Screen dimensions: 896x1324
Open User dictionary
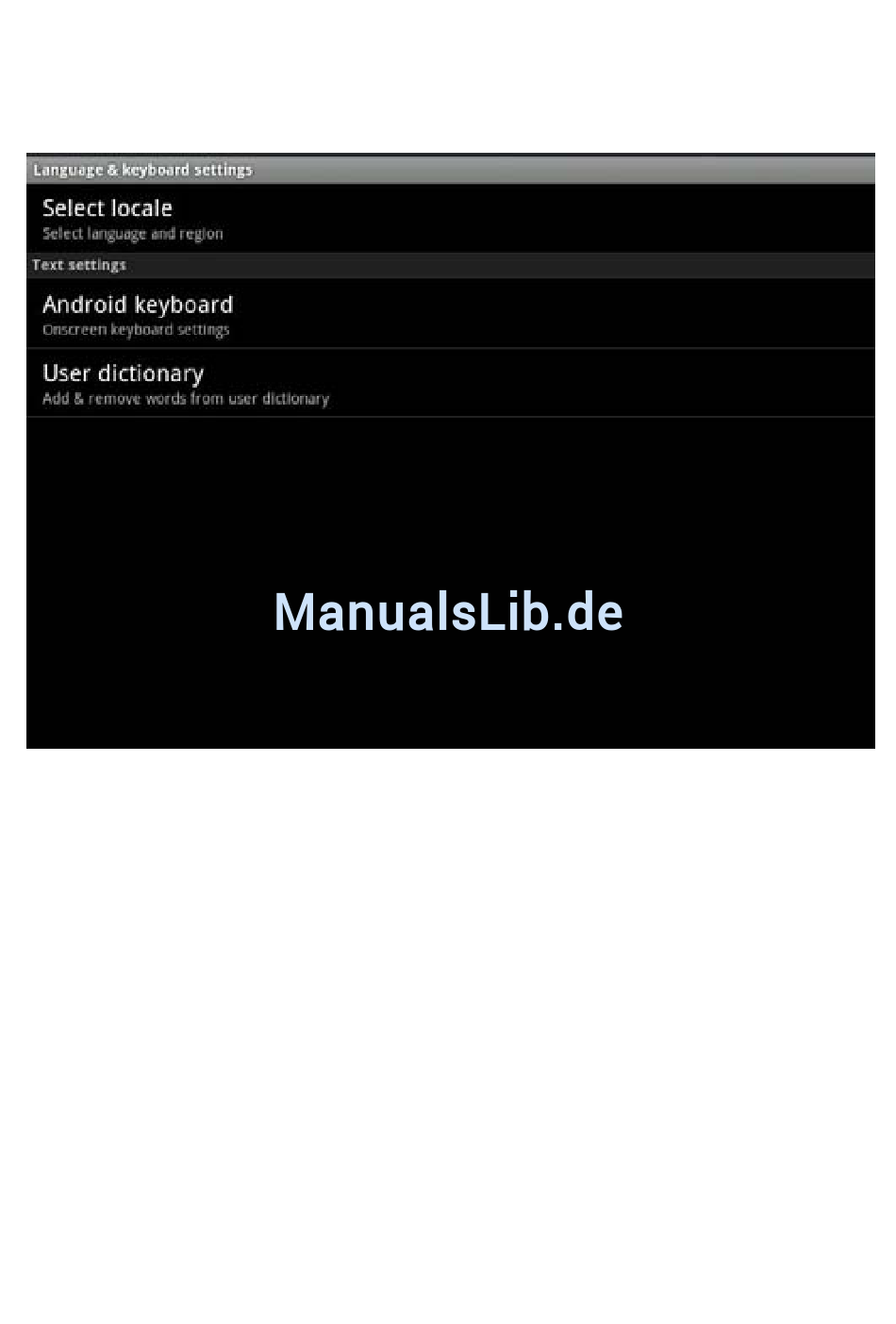pyautogui.click(x=451, y=384)
